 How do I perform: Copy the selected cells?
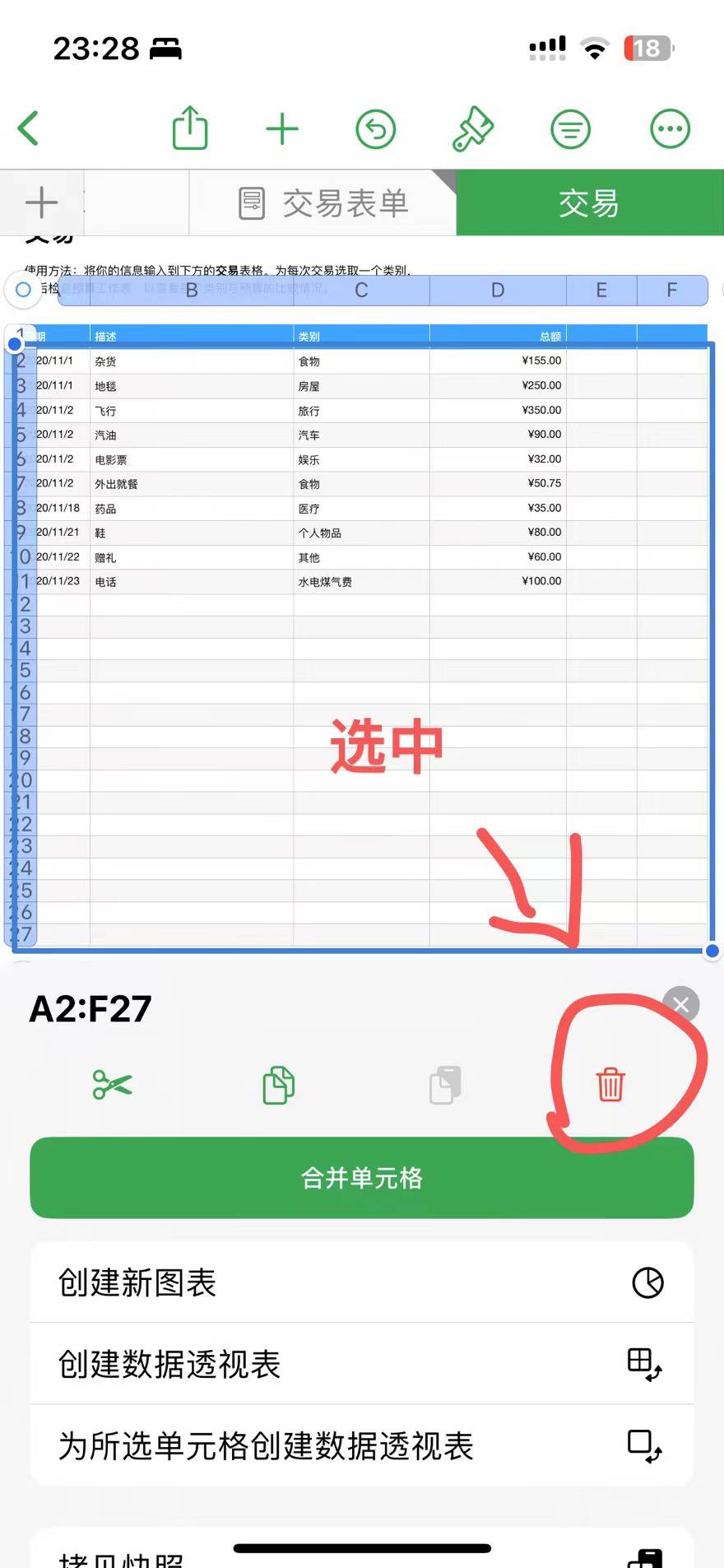click(x=279, y=1085)
